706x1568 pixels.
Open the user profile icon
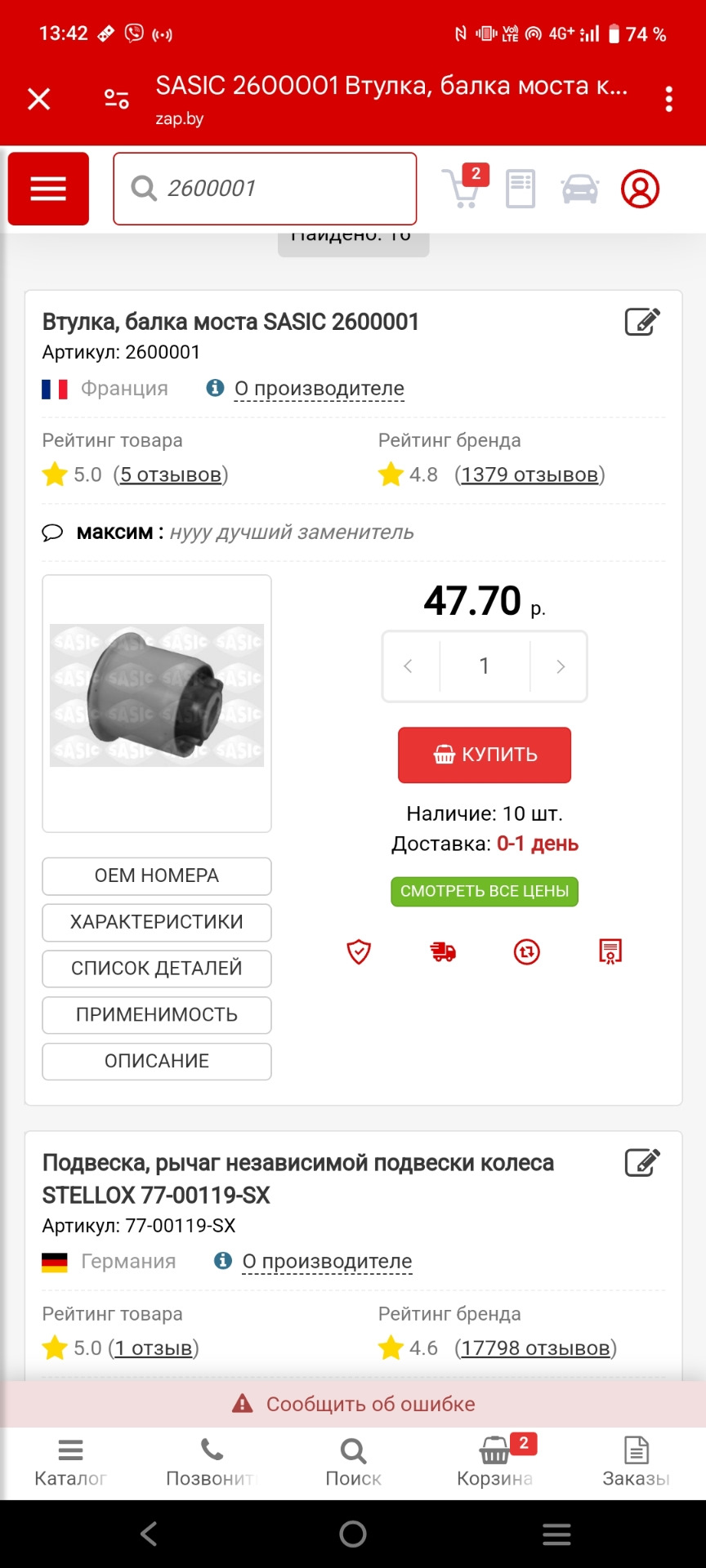(x=640, y=189)
